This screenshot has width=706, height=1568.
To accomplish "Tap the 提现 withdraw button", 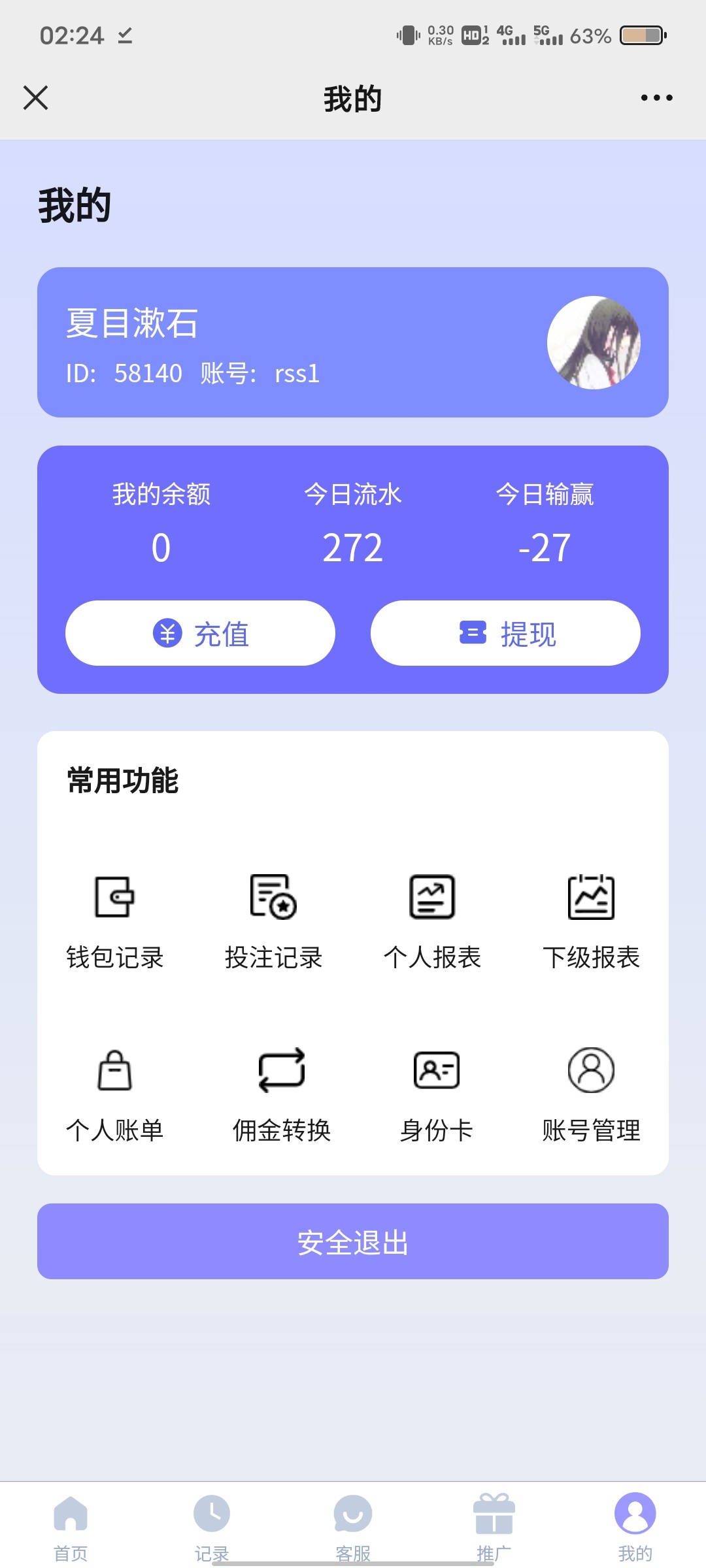I will pos(505,633).
